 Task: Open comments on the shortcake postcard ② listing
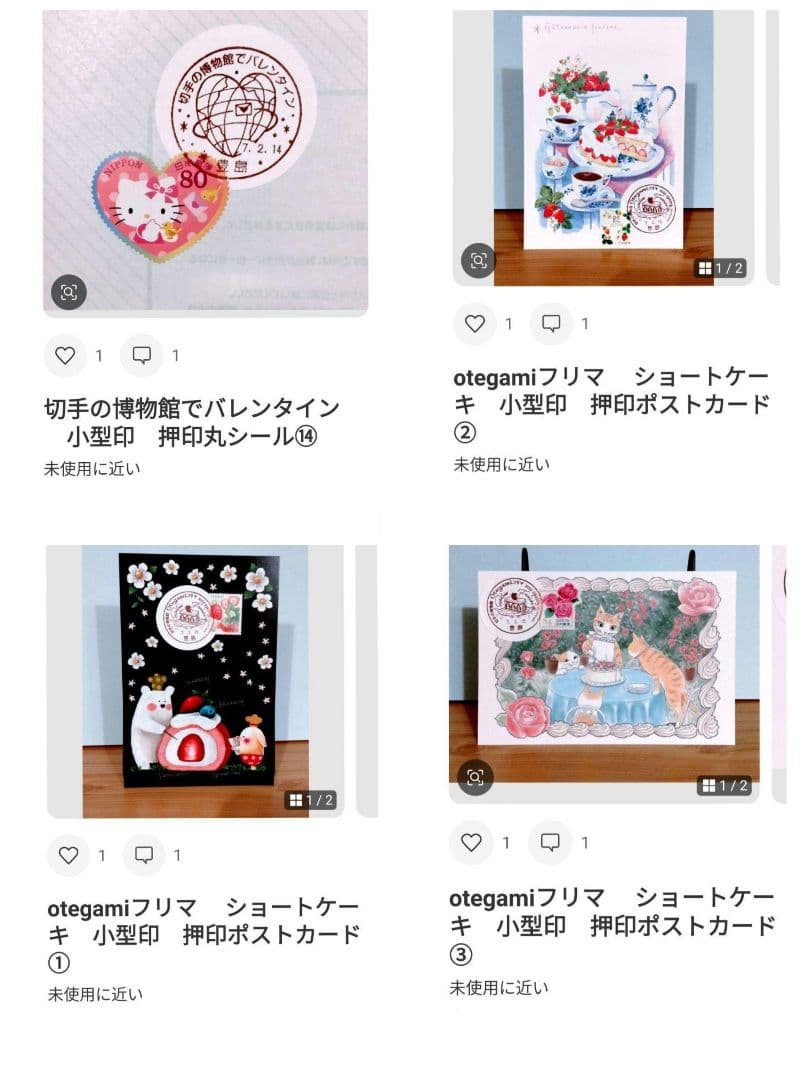point(551,323)
